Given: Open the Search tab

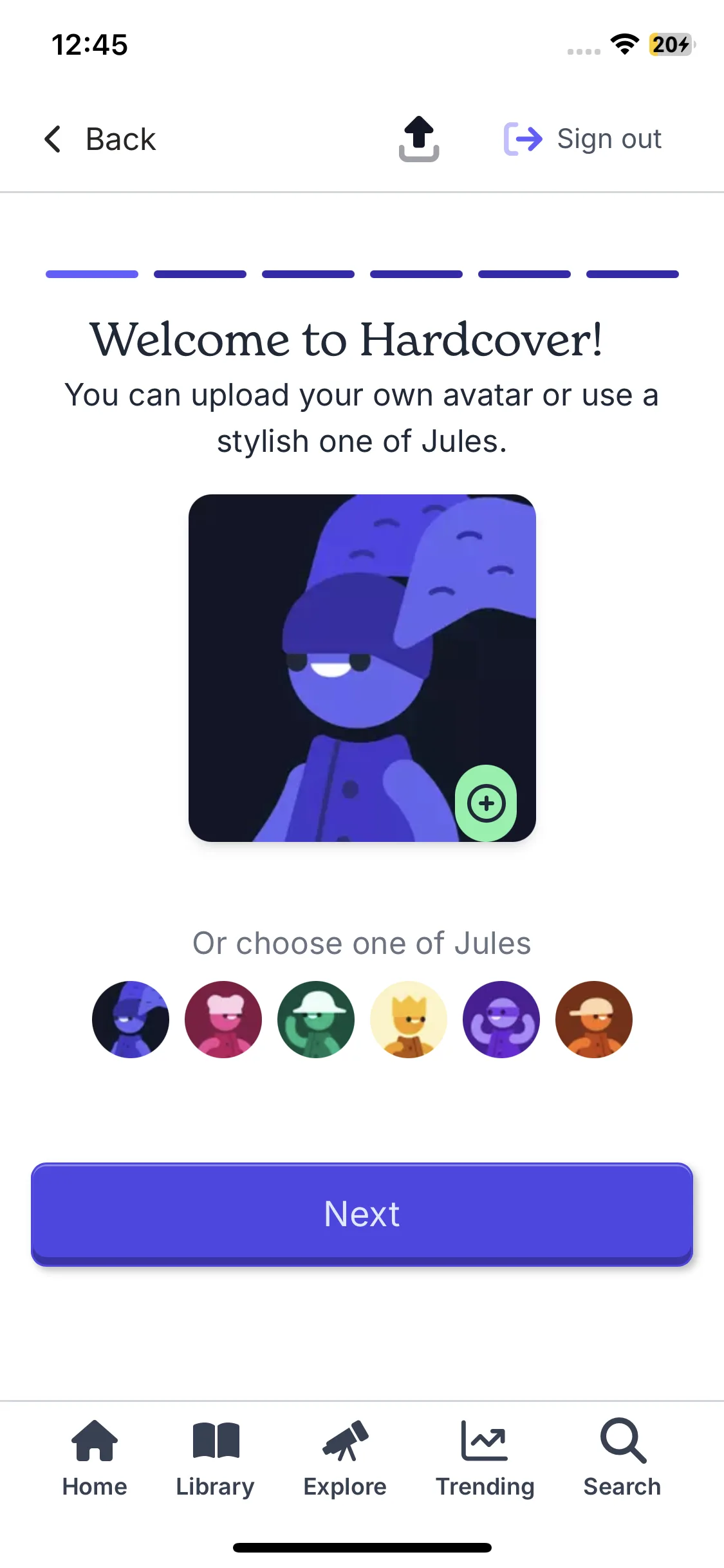Looking at the screenshot, I should point(622,1458).
